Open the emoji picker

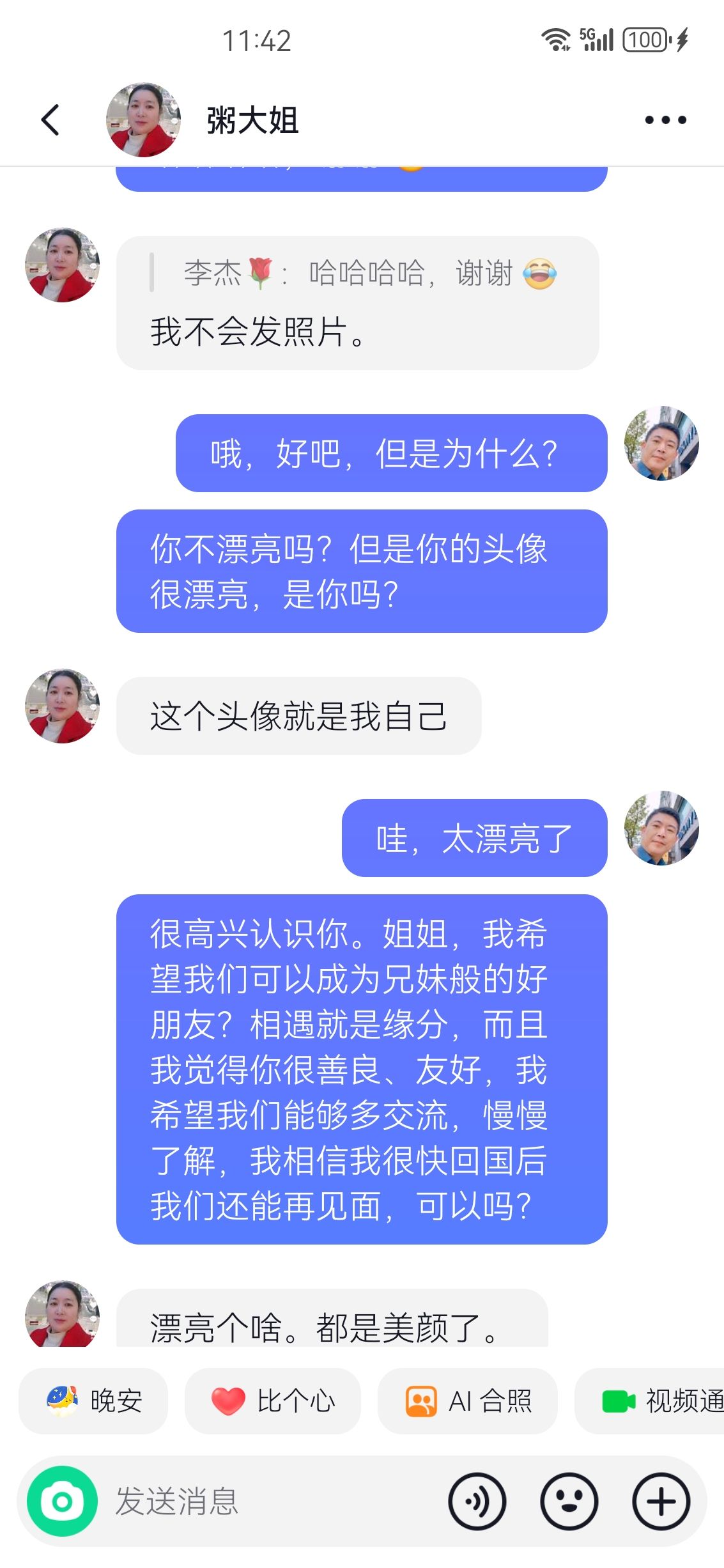coord(569,1501)
